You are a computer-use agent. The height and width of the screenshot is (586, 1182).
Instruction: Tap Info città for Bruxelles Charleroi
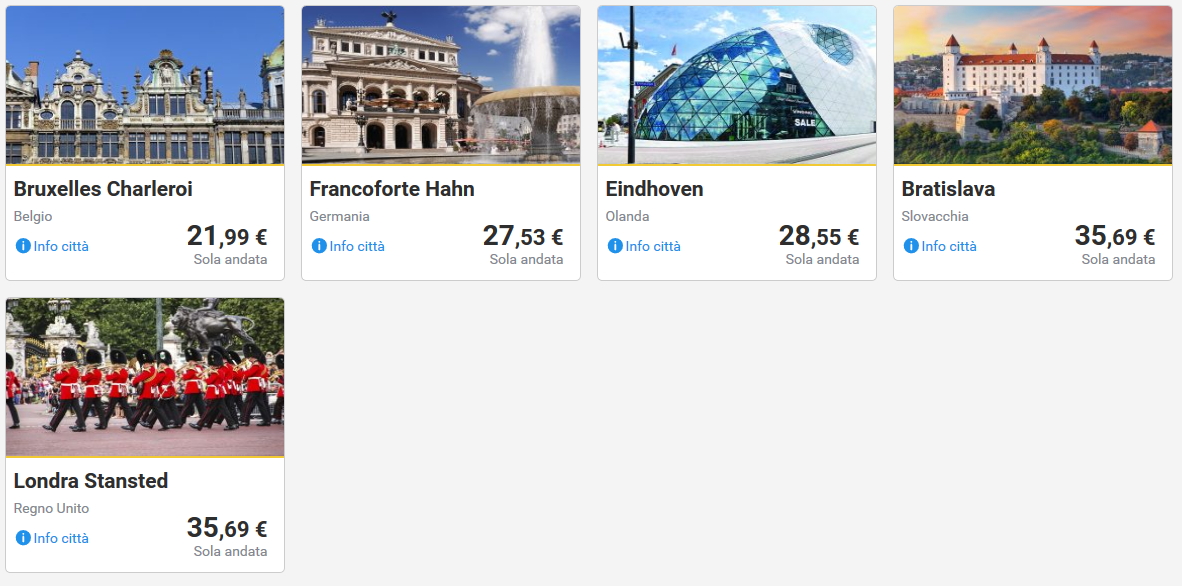coord(53,246)
